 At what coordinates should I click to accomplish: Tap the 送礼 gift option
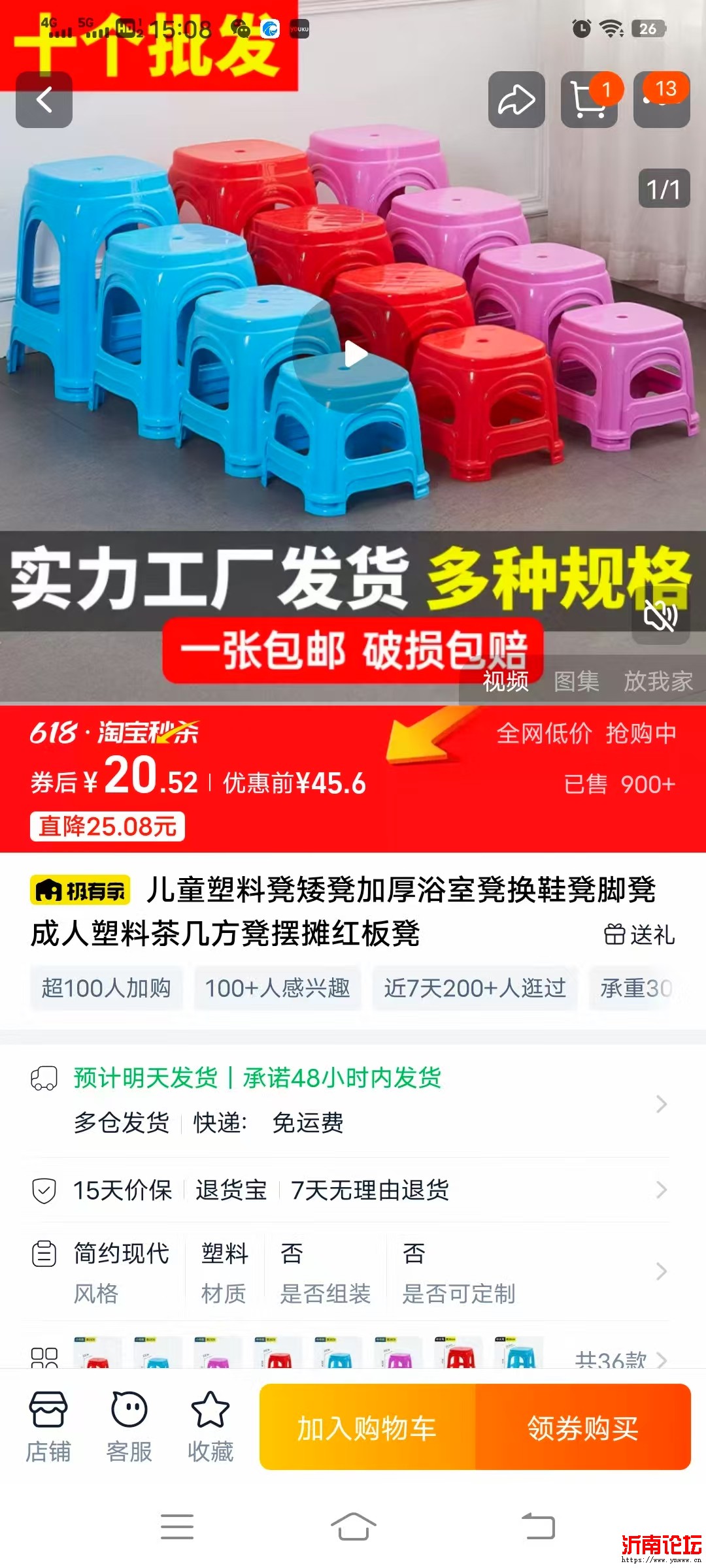[x=639, y=935]
